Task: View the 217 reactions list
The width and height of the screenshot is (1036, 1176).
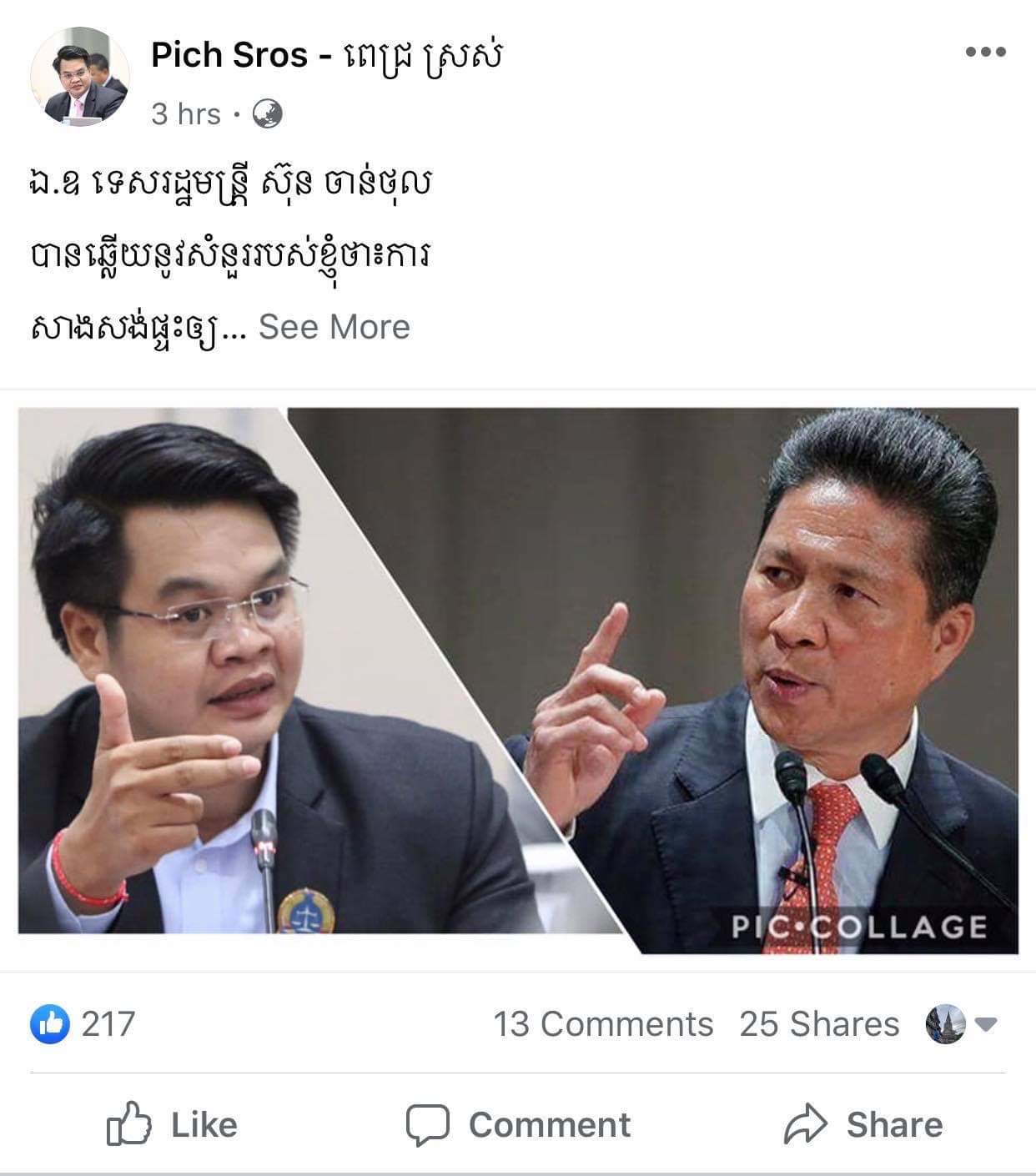Action: click(83, 1023)
